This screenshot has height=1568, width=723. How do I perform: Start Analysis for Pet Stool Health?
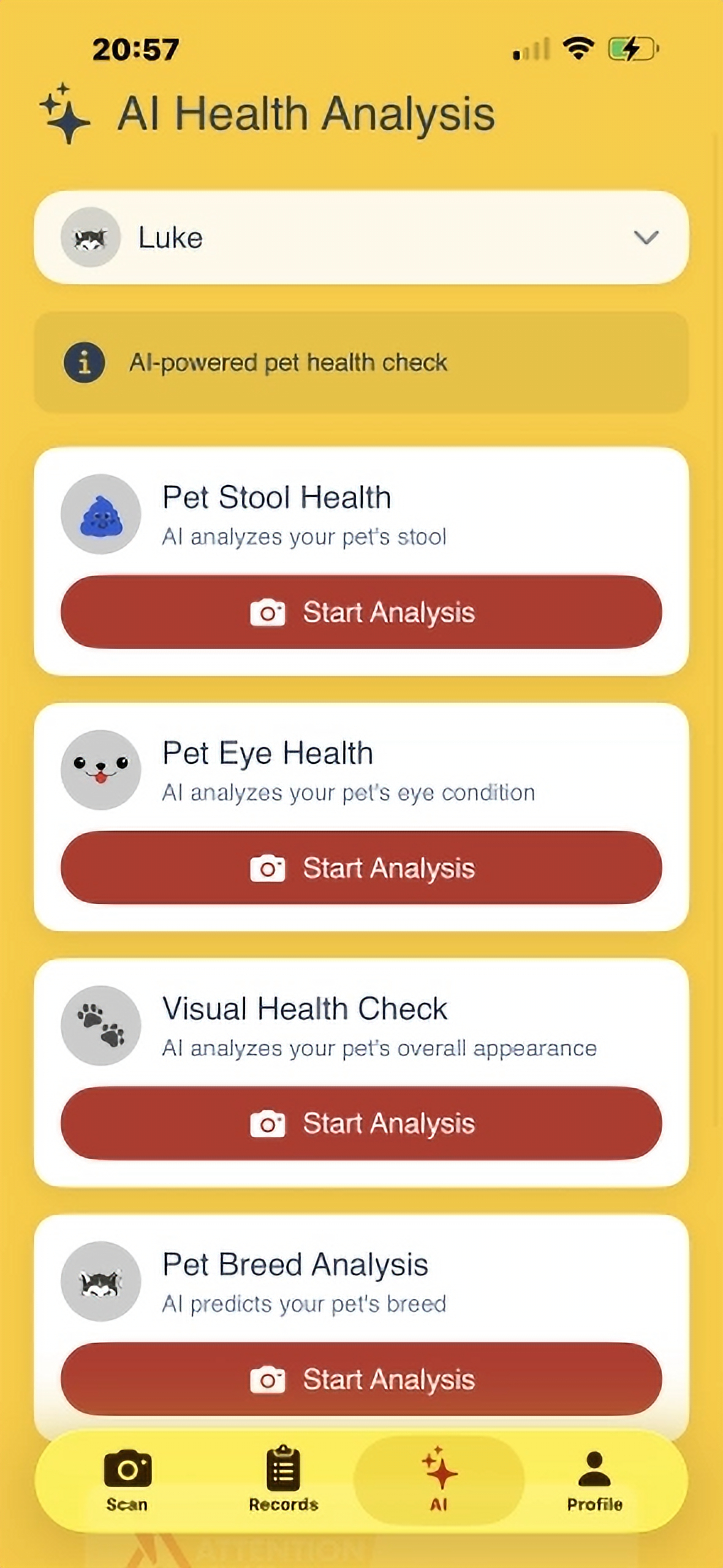click(x=361, y=612)
